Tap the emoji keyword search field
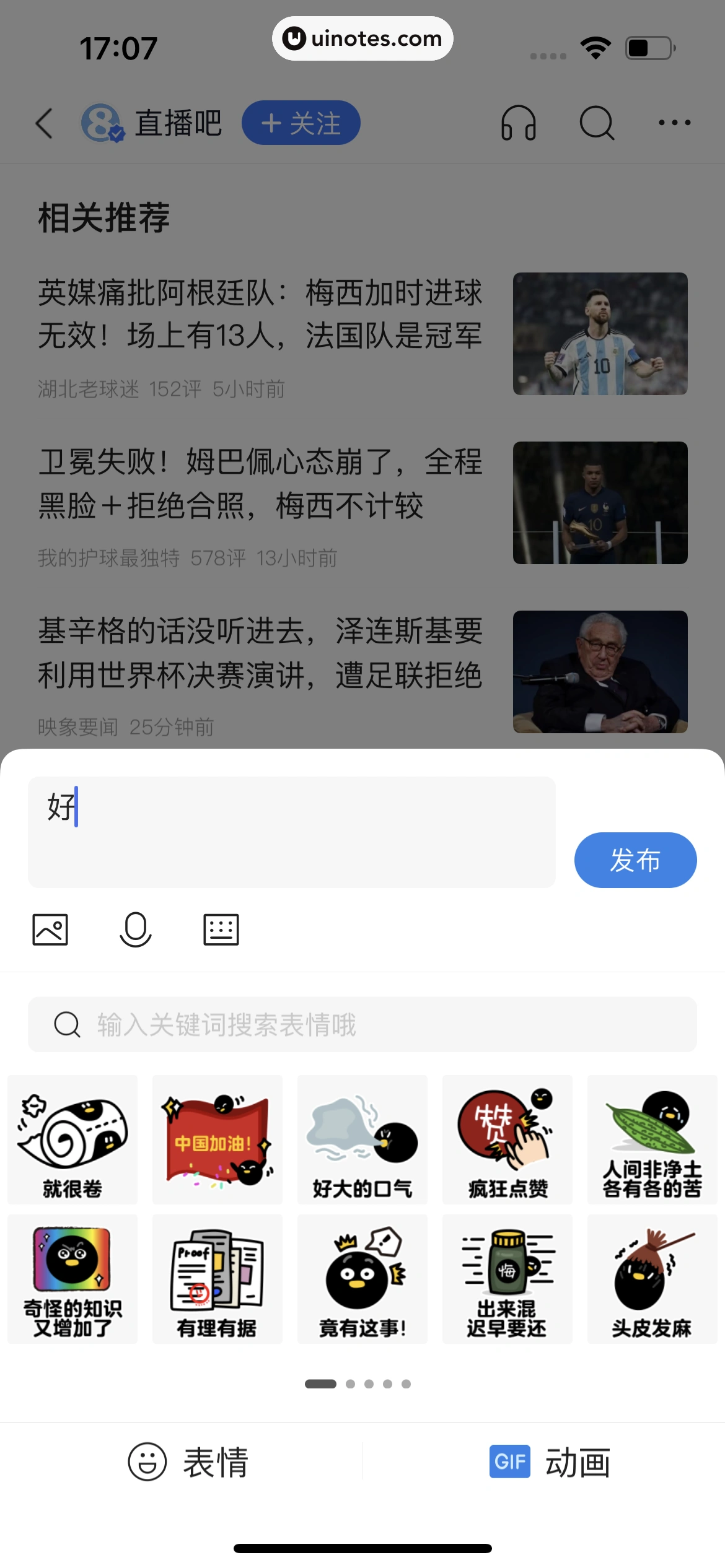725x1568 pixels. [362, 1025]
